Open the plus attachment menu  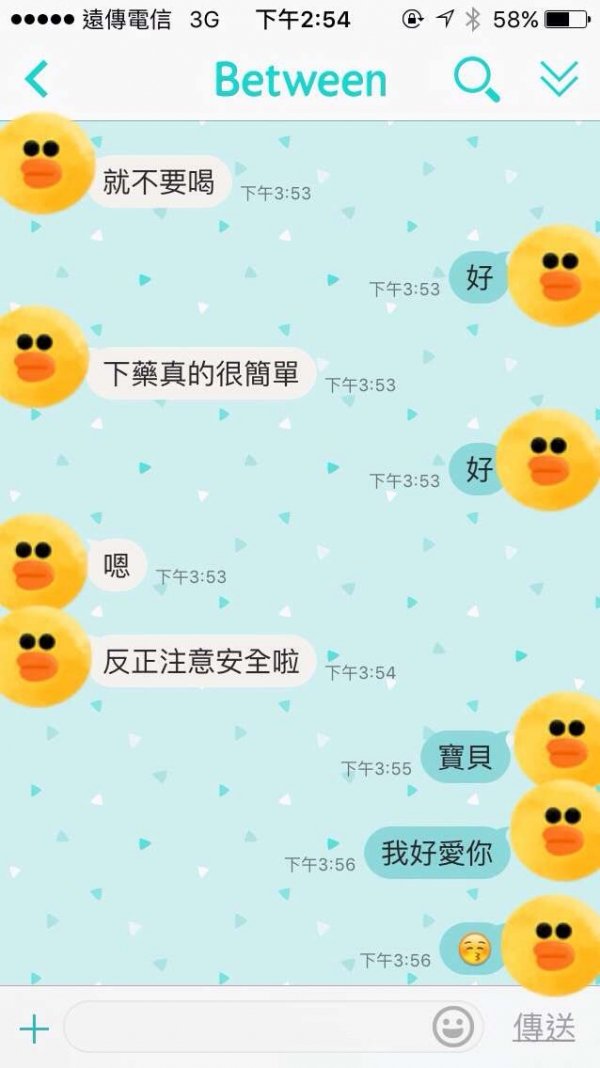[x=34, y=1028]
